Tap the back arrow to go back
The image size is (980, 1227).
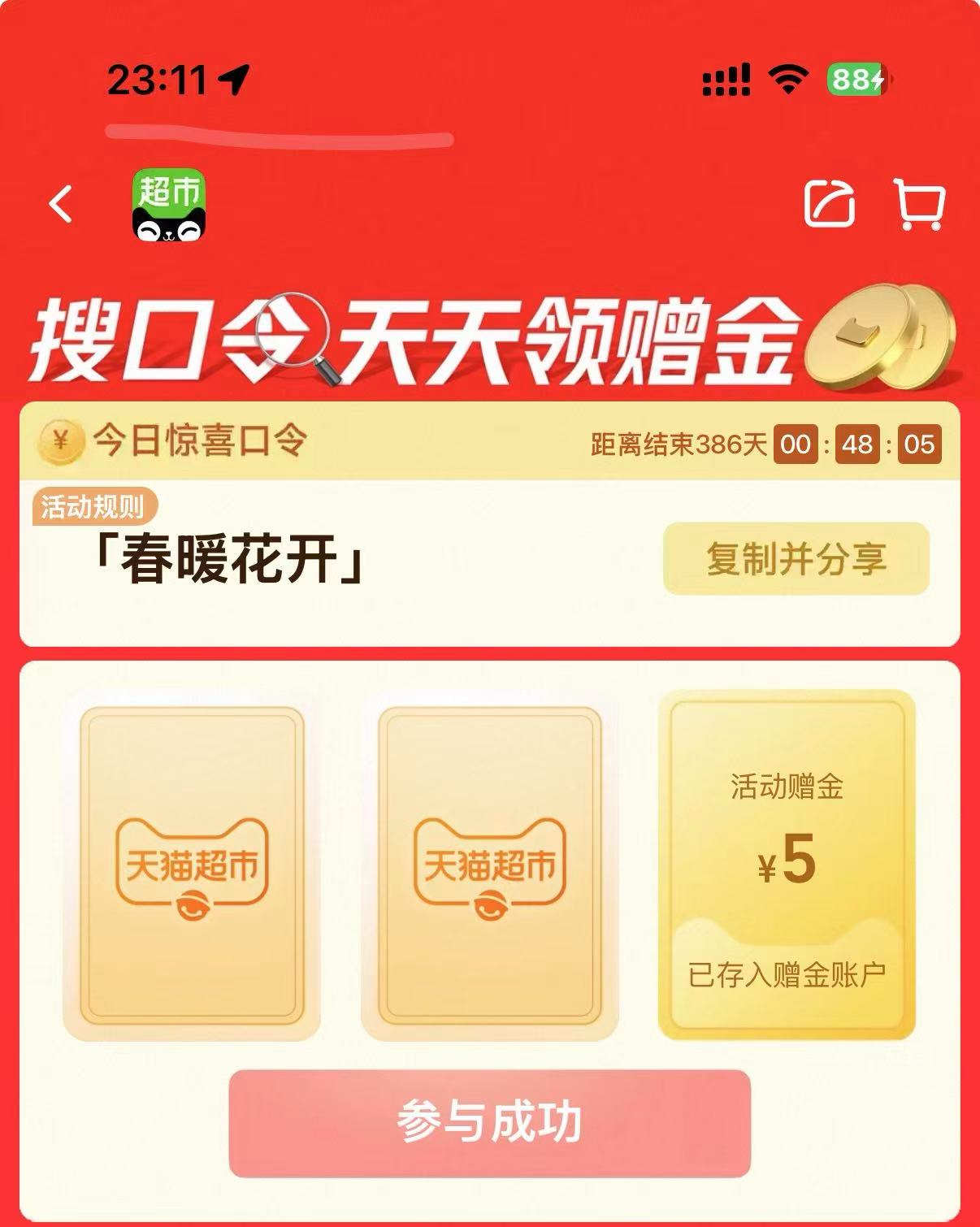[59, 206]
